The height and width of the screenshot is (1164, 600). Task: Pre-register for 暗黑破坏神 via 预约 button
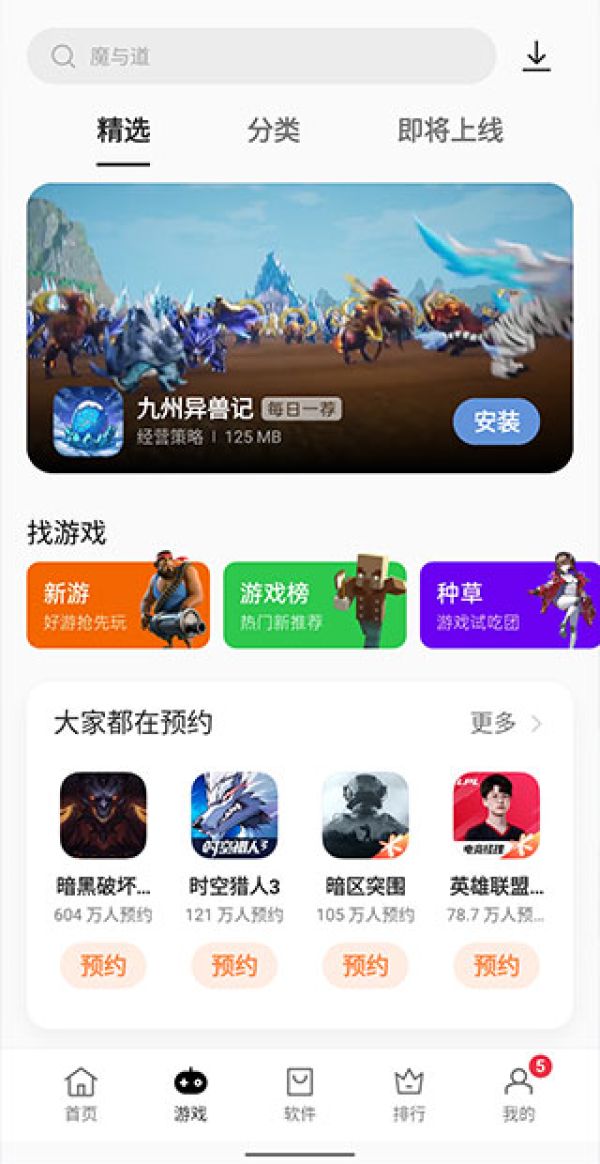pos(103,965)
